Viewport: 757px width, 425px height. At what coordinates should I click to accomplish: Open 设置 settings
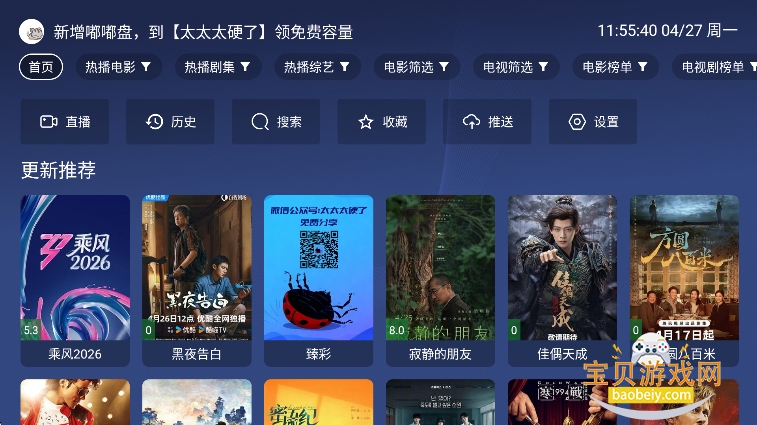593,122
